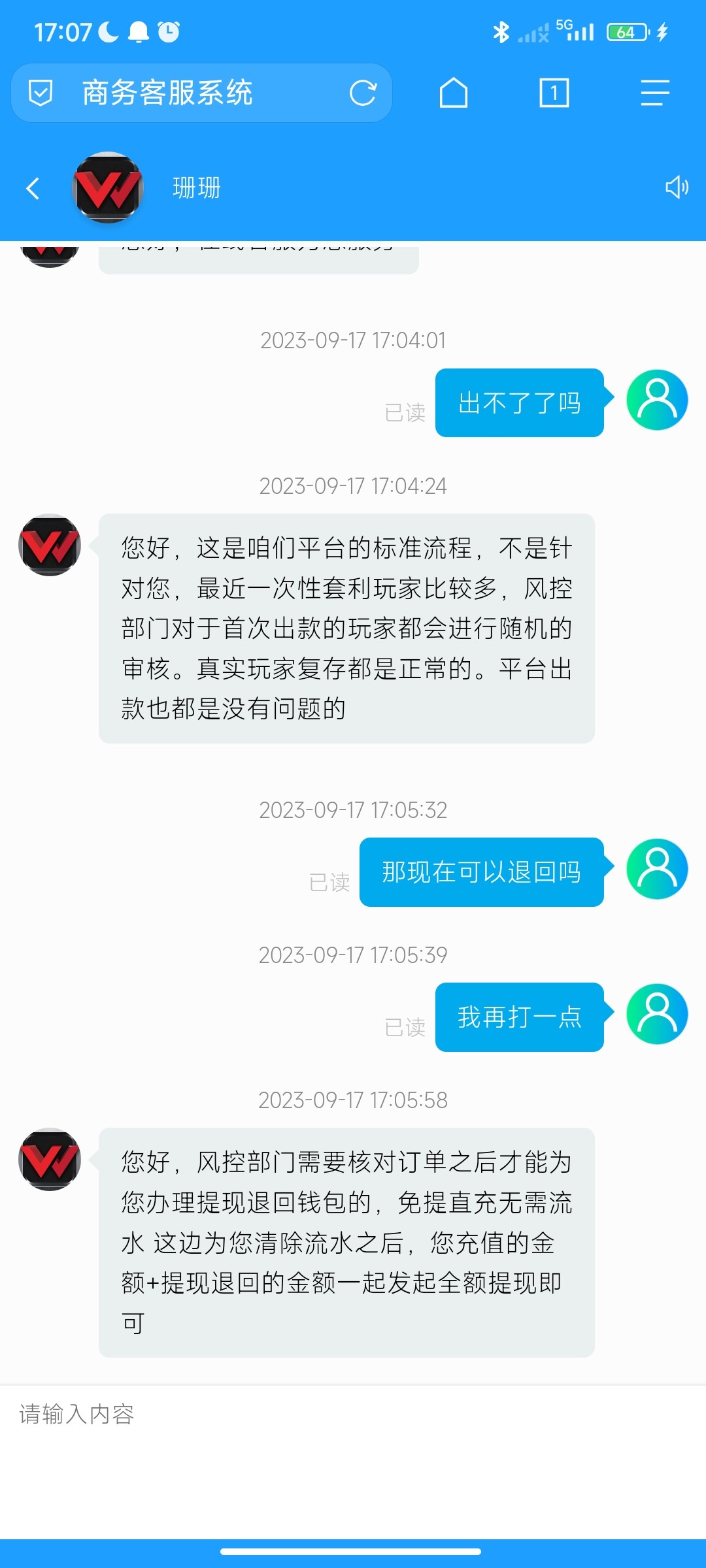Tap the battery indicator showing 64
This screenshot has width=706, height=1568.
click(x=626, y=31)
